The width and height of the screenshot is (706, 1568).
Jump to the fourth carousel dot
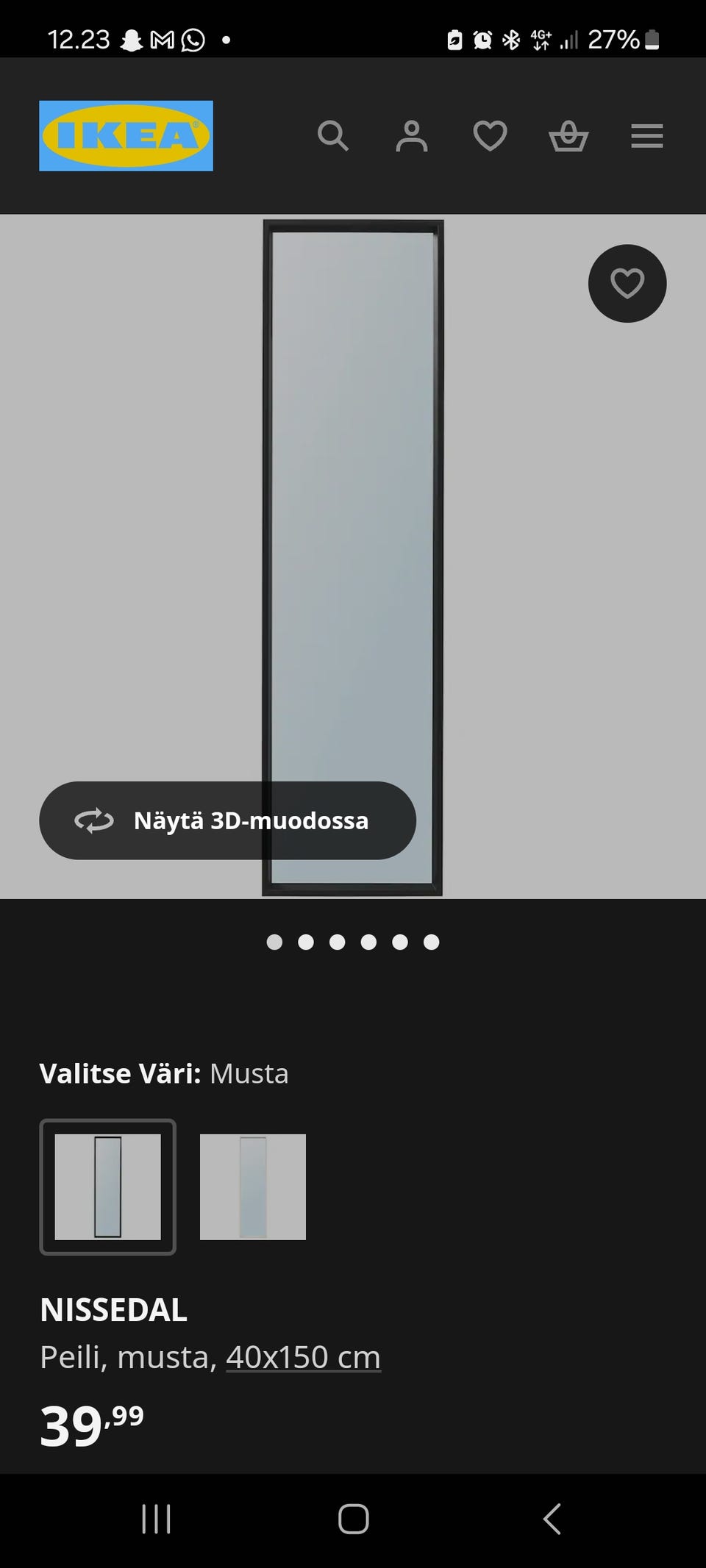(369, 942)
